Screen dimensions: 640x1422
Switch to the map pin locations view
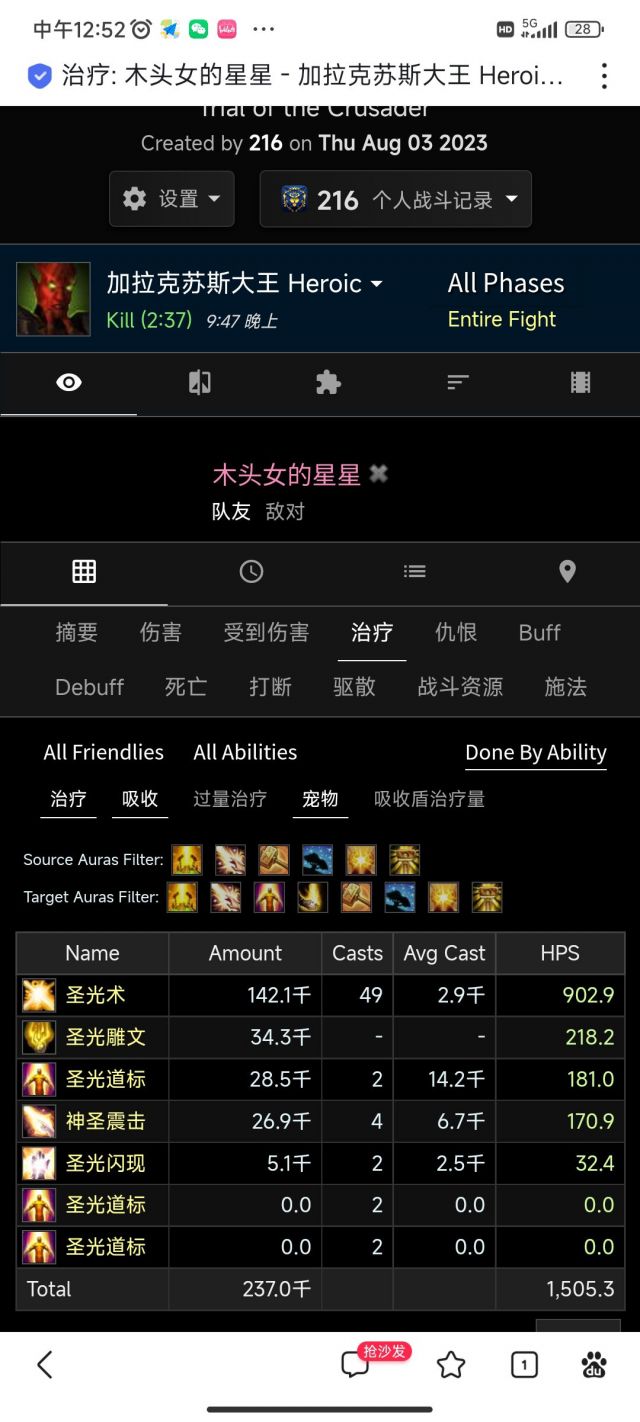(567, 571)
